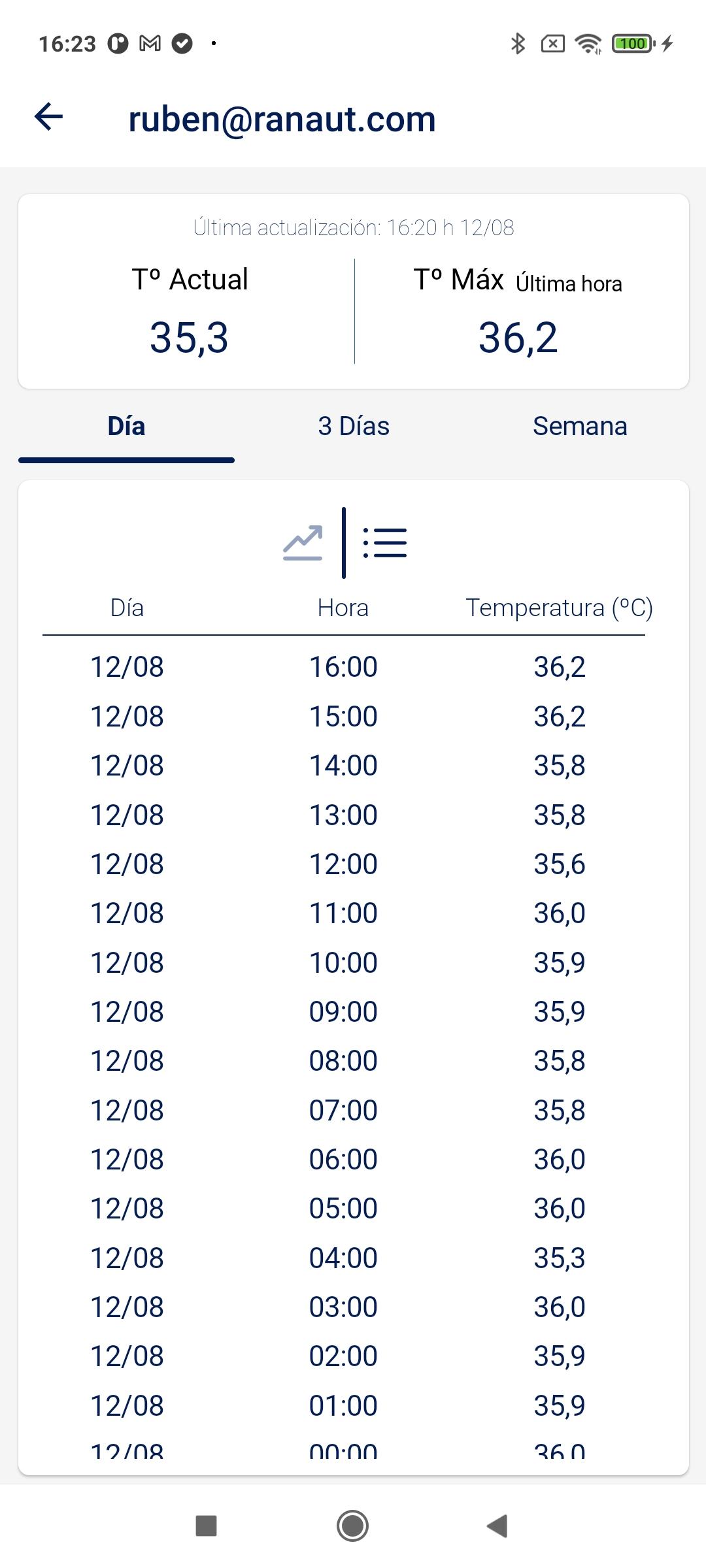Viewport: 706px width, 1568px height.
Task: Show the temperature list view
Action: (x=385, y=543)
